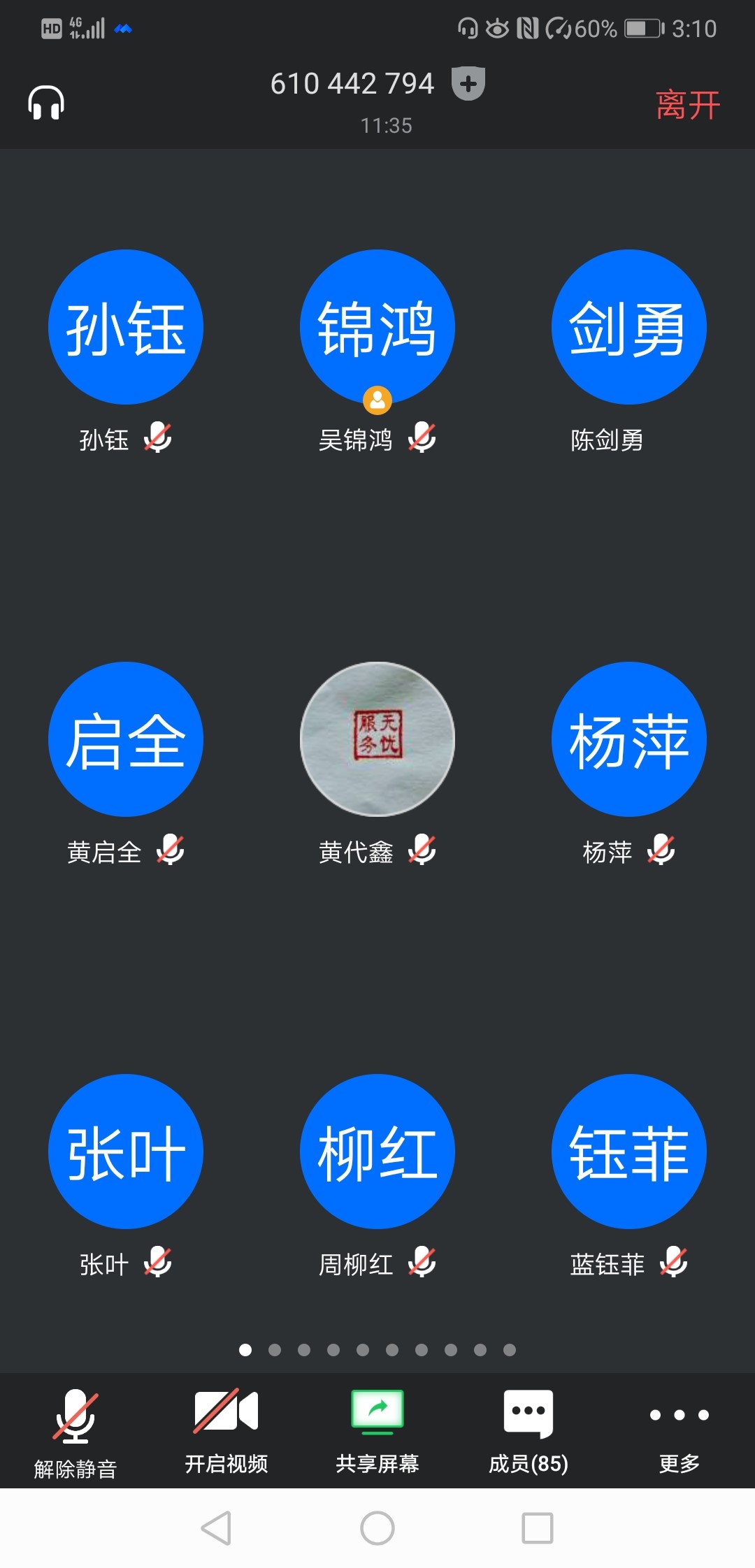Leave the meeting with 离开
Viewport: 755px width, 1568px height.
coord(688,106)
